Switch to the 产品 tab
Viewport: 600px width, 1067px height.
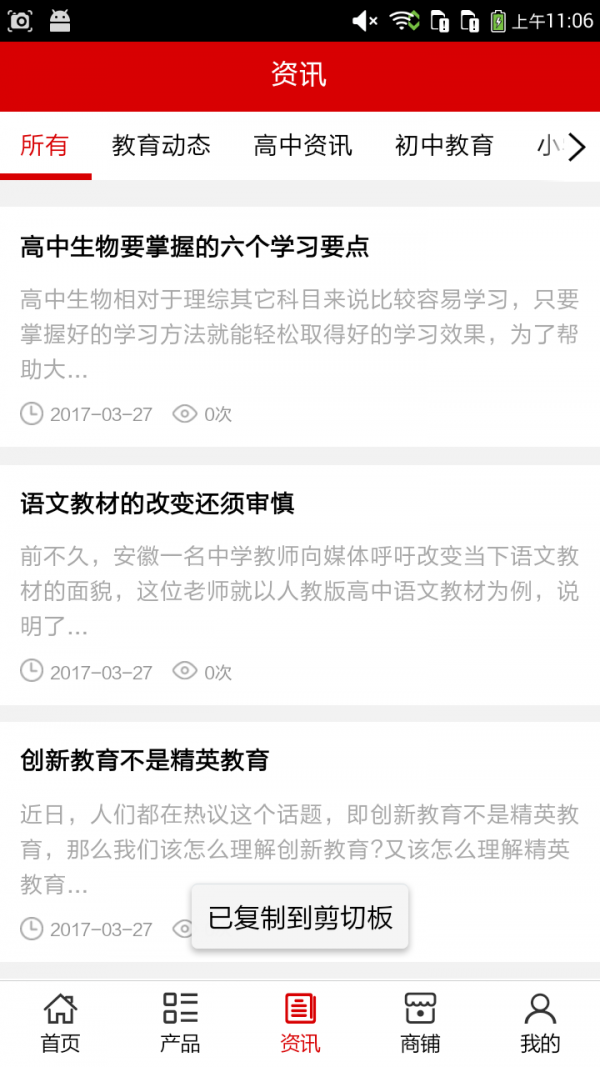(x=180, y=1023)
